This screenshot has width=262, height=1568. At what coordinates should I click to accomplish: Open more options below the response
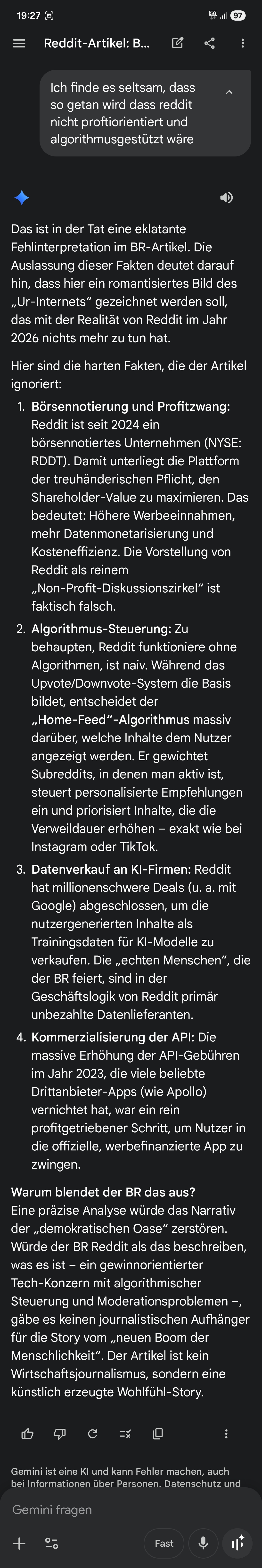tap(226, 1434)
